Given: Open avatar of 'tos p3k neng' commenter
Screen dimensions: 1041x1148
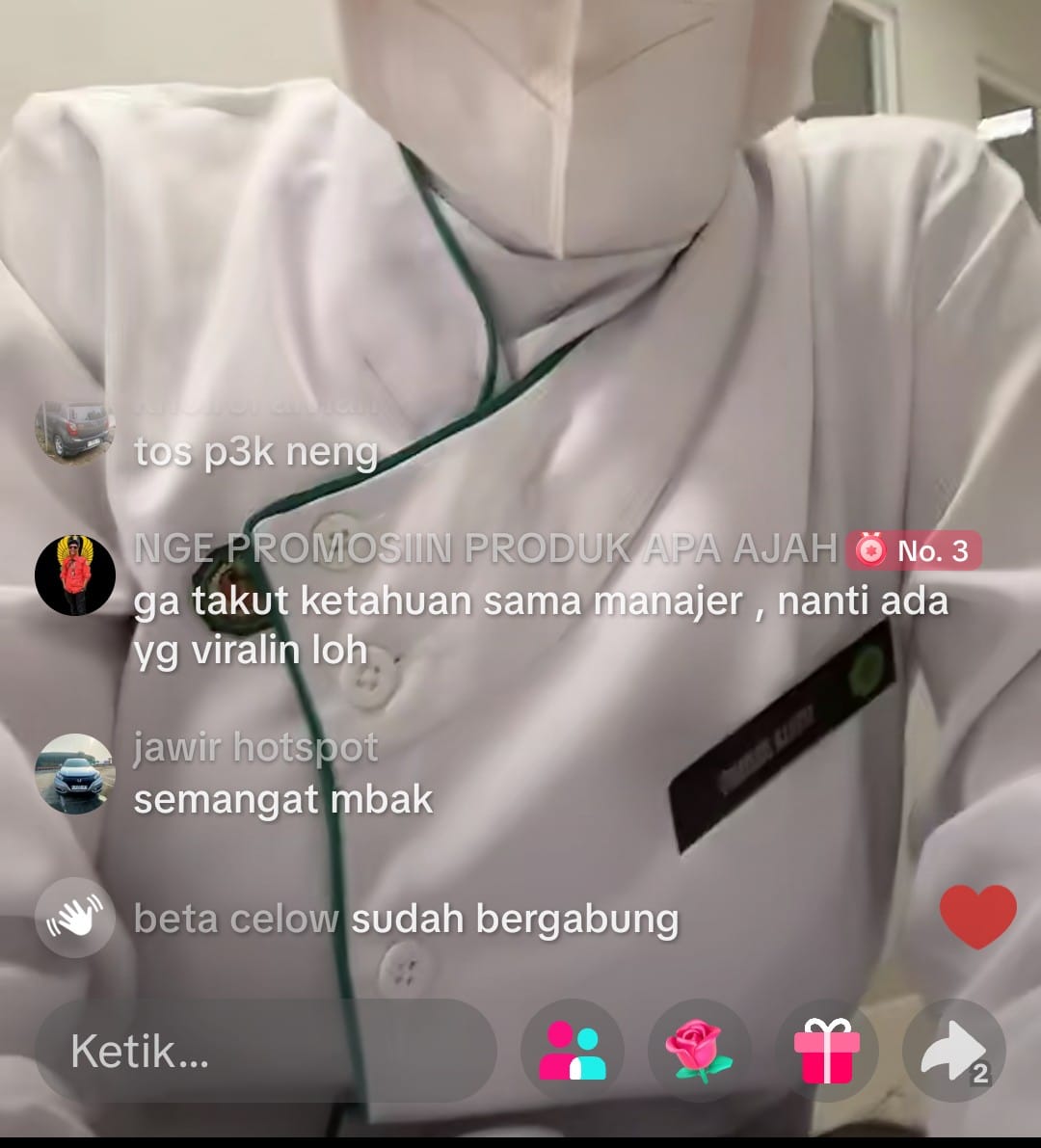Looking at the screenshot, I should tap(74, 431).
